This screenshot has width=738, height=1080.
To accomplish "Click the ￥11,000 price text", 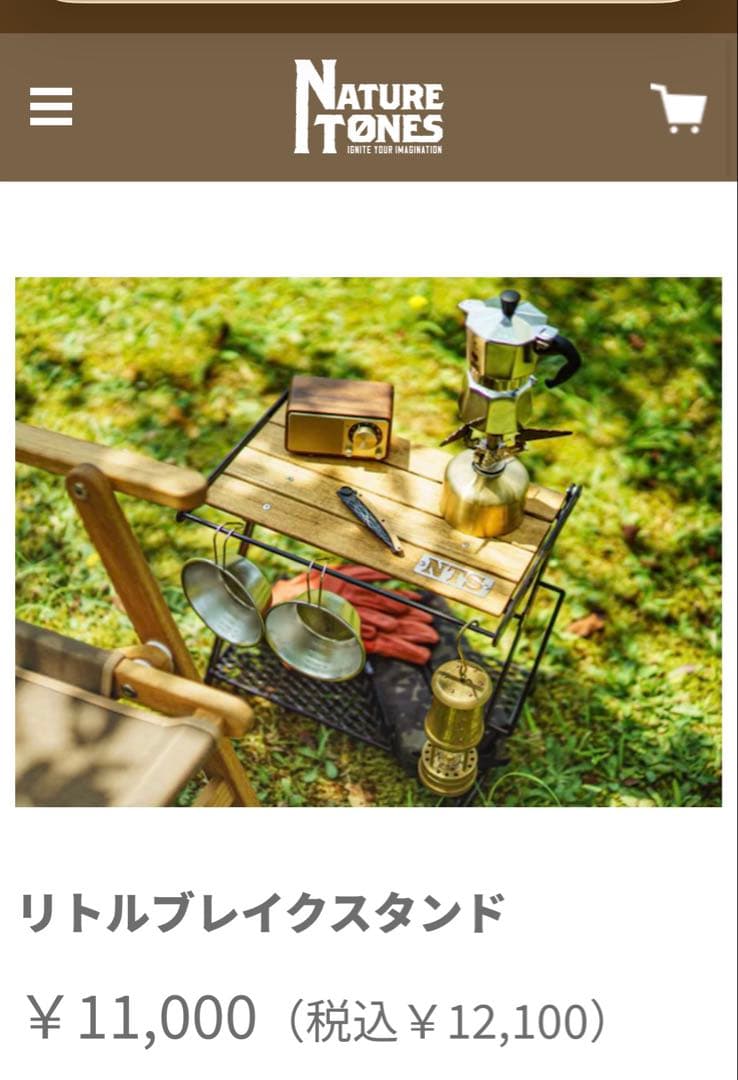I will tap(140, 1016).
